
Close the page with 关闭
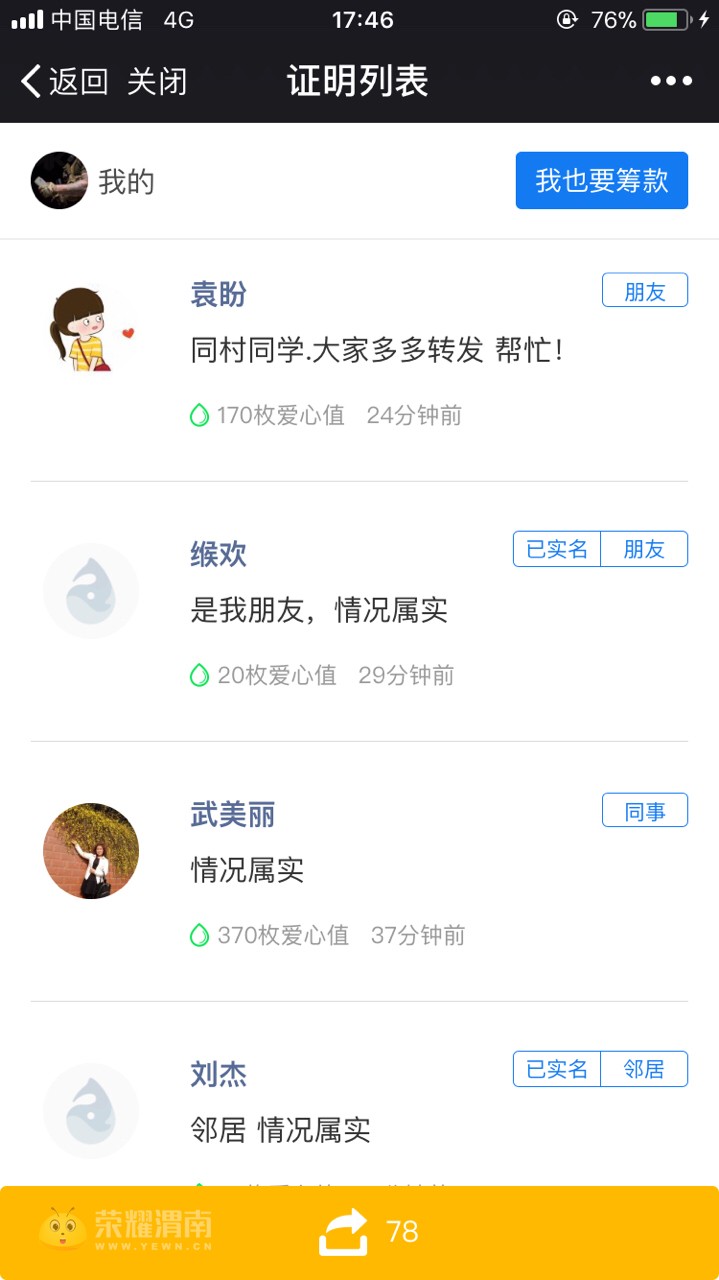pos(157,81)
